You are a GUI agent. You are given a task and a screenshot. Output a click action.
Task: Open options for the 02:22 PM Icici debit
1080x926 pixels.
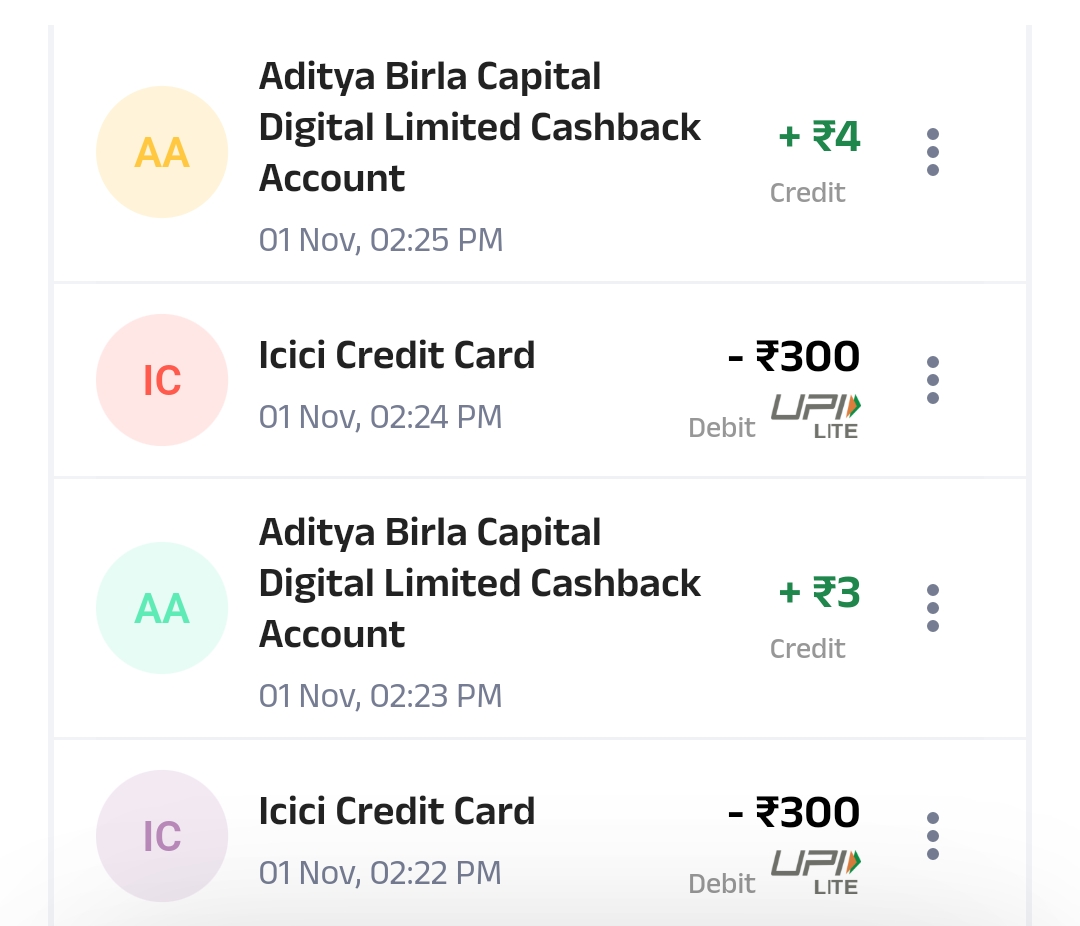pos(932,836)
